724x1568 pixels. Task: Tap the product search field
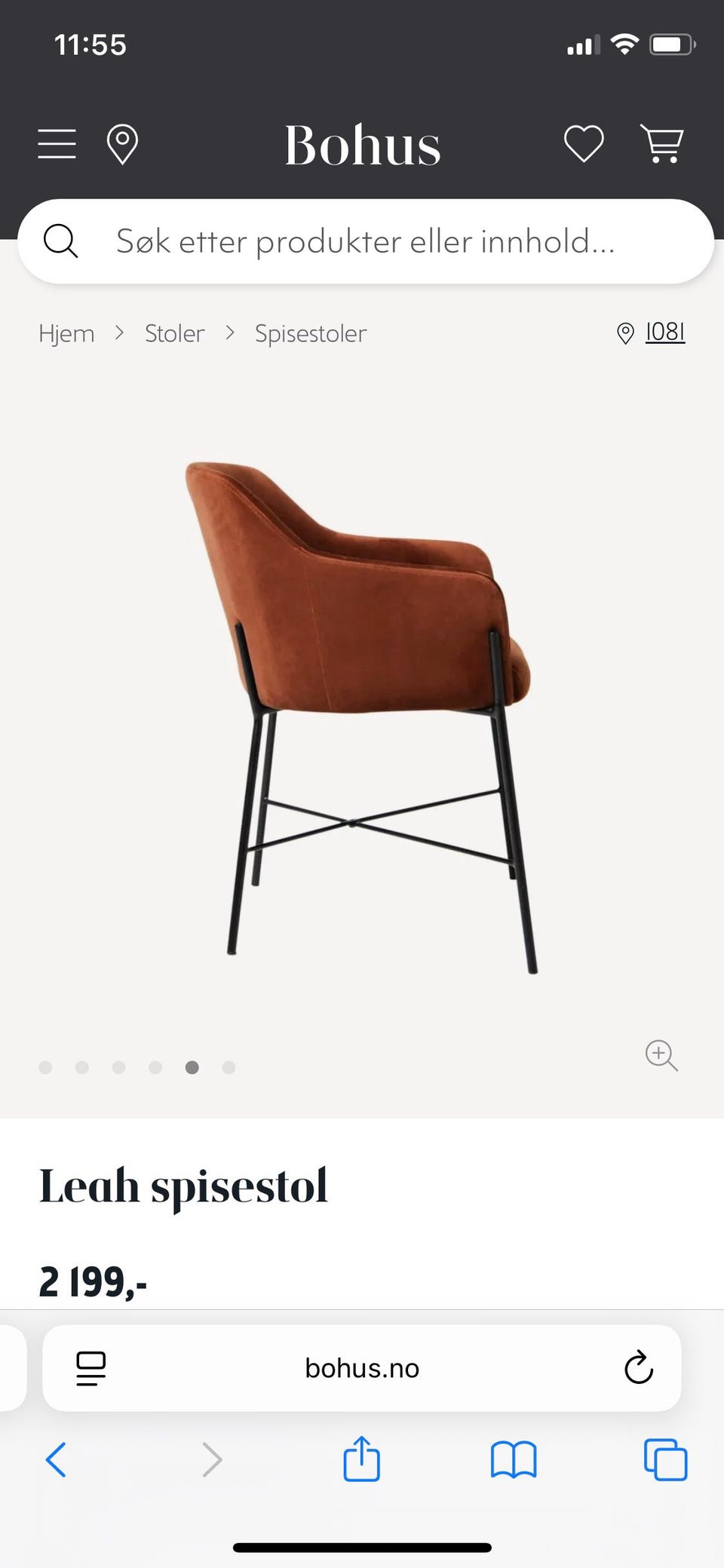point(365,241)
